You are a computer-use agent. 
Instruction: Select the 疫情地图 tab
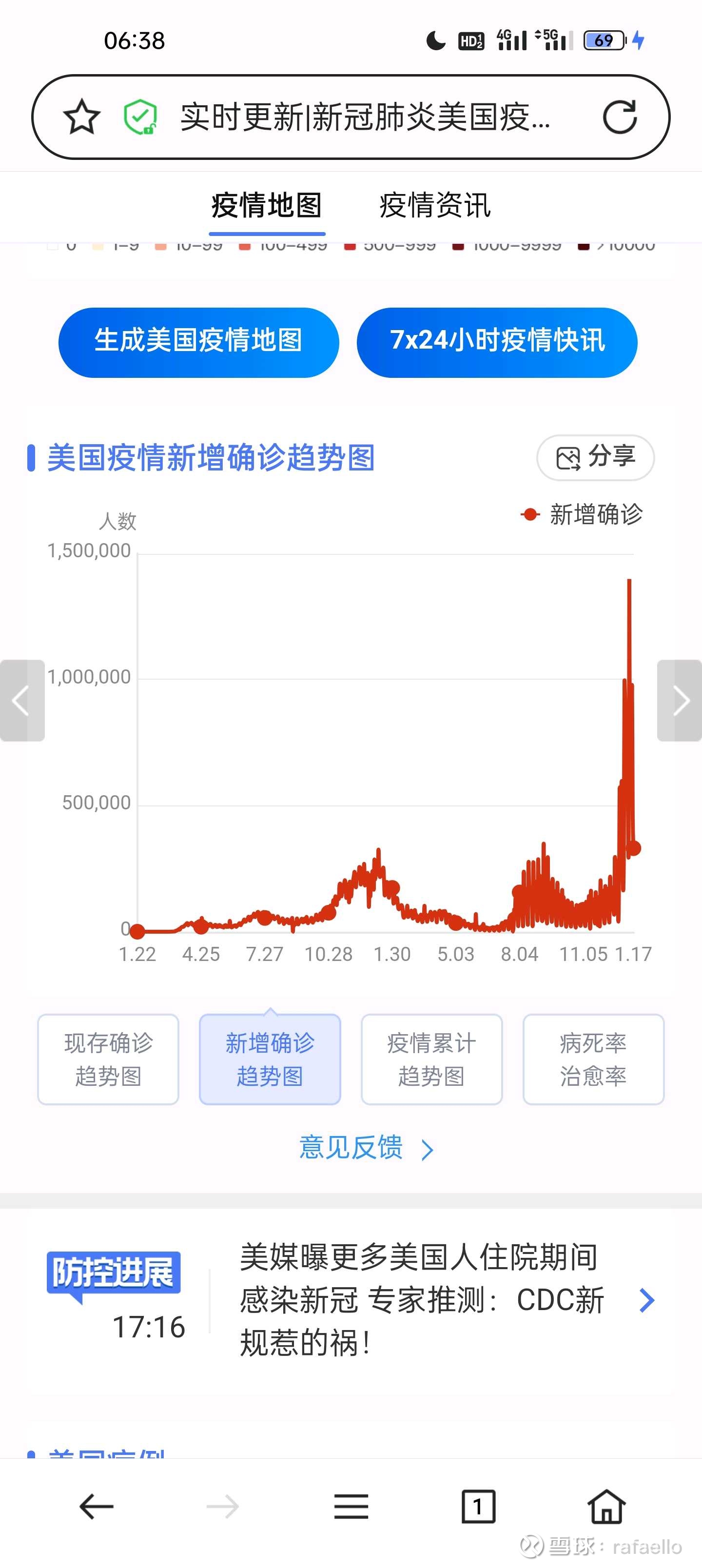click(267, 206)
